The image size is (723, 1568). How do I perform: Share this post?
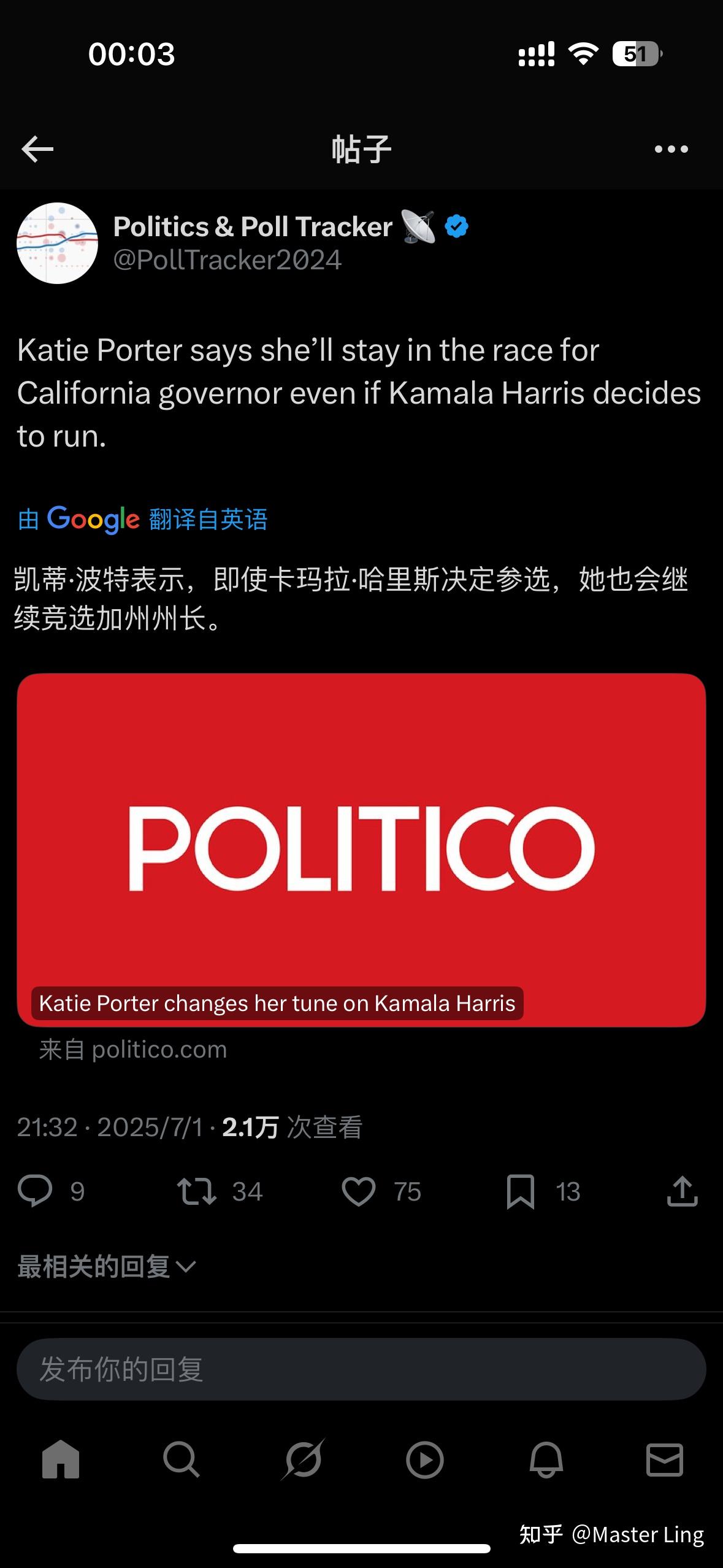[682, 1191]
